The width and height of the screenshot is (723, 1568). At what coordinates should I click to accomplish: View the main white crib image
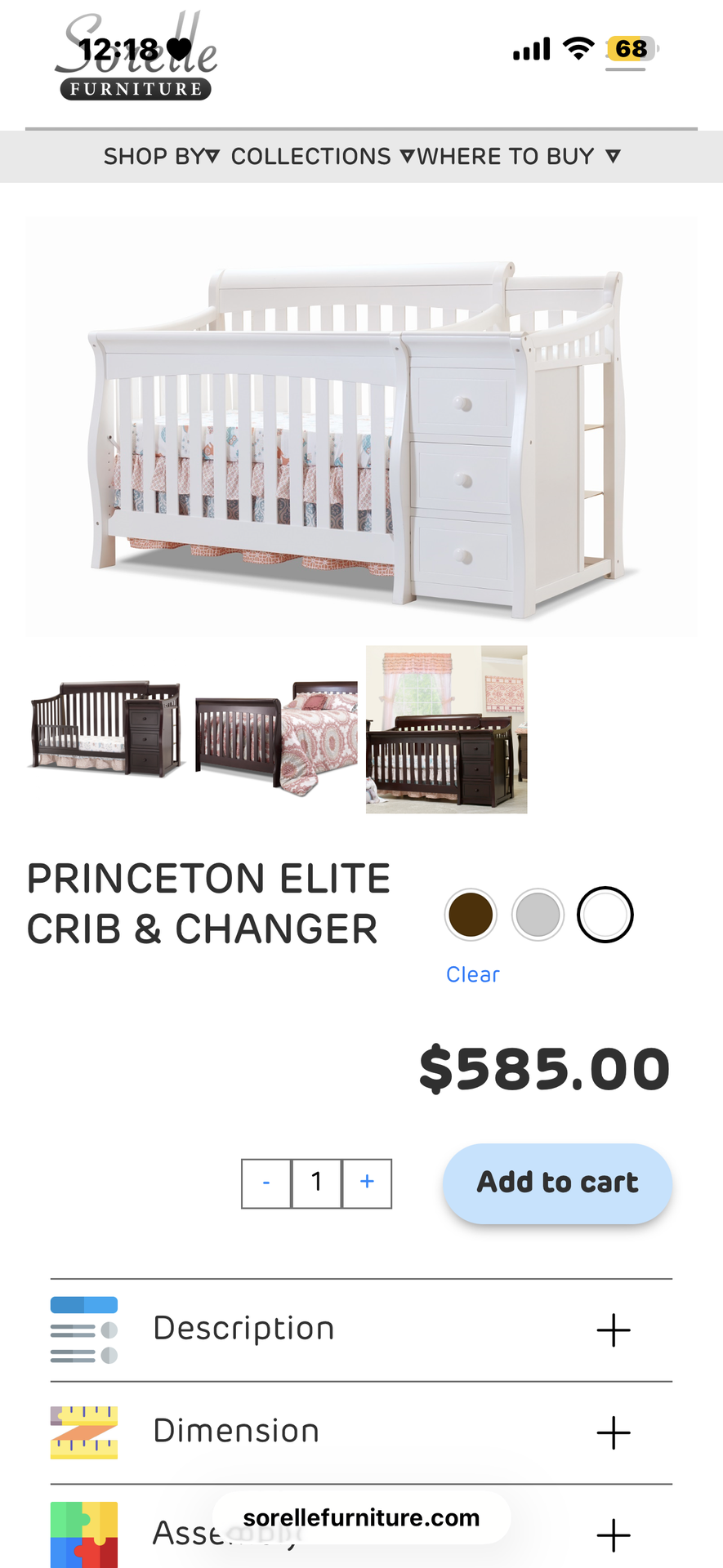point(361,426)
